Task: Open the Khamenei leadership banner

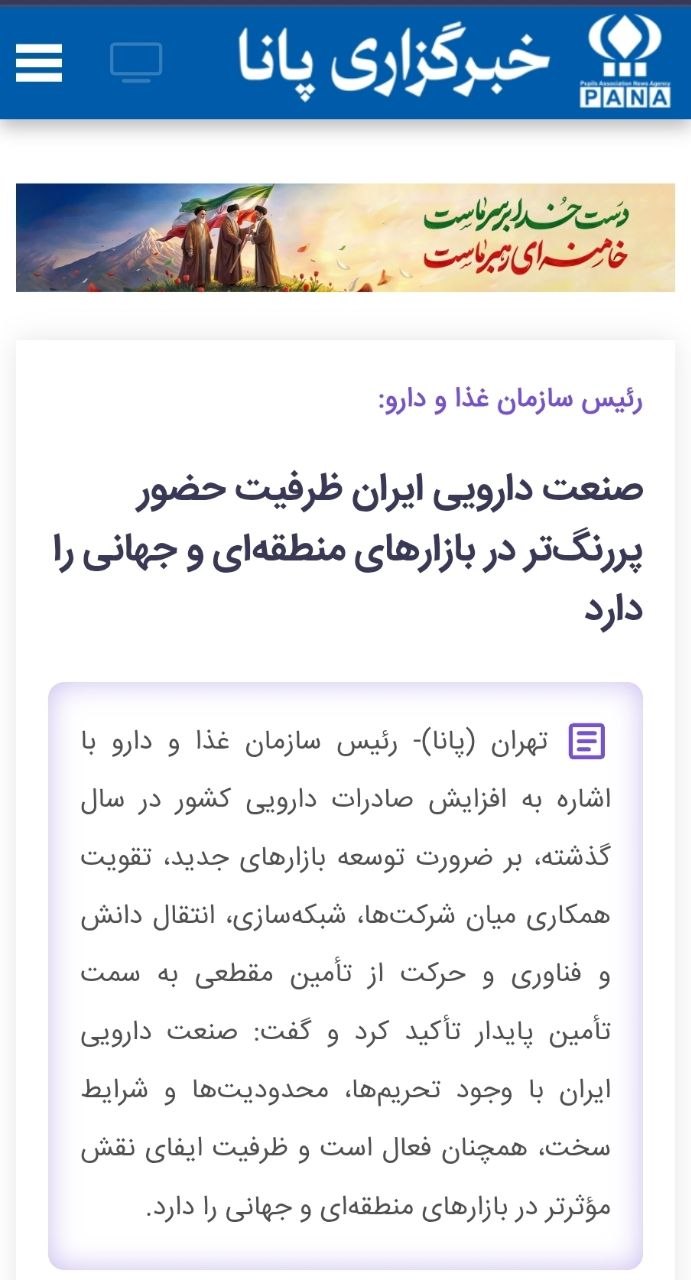Action: click(x=345, y=238)
